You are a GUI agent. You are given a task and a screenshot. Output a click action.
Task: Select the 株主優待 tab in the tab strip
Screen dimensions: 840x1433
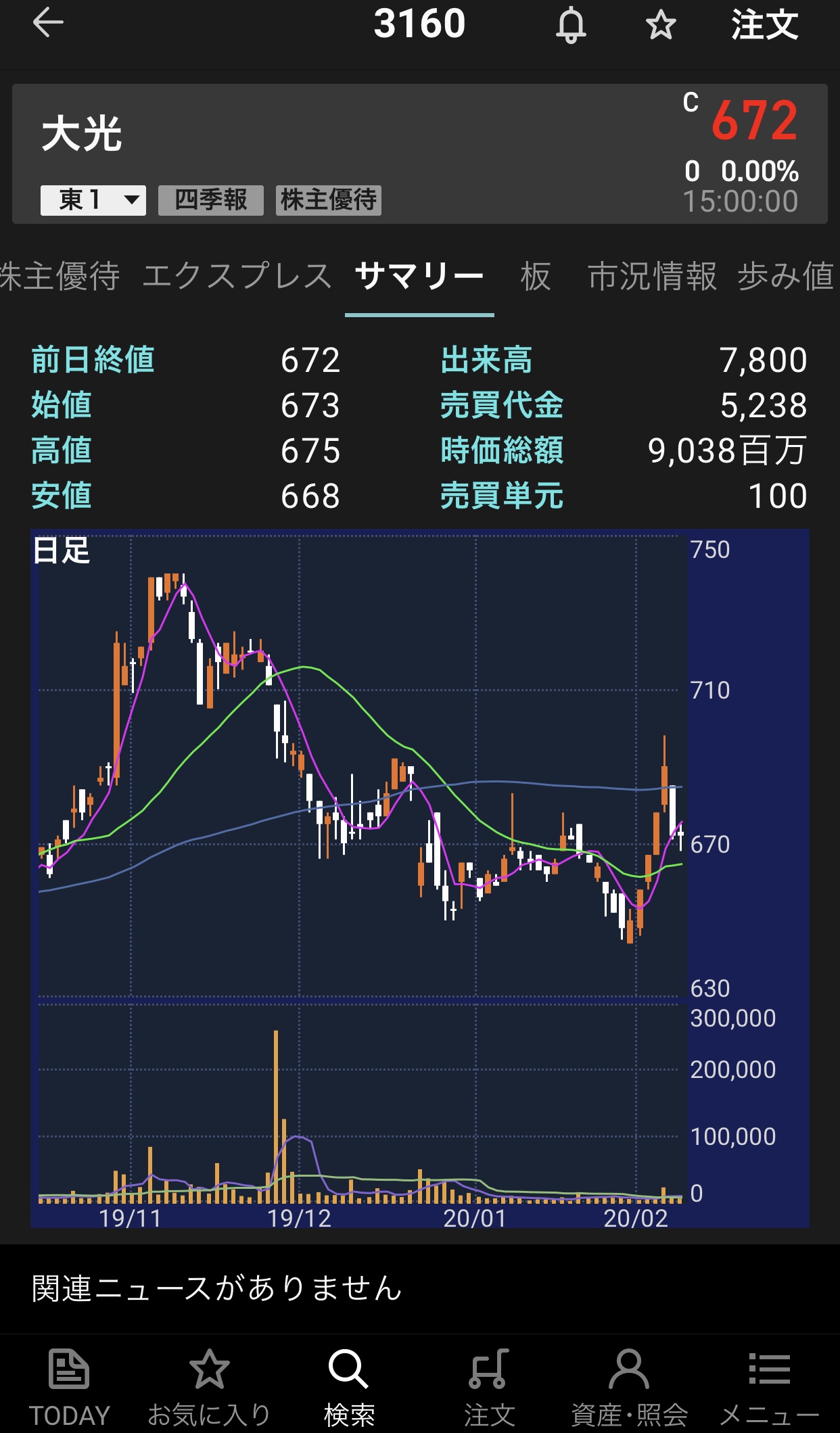pos(60,276)
